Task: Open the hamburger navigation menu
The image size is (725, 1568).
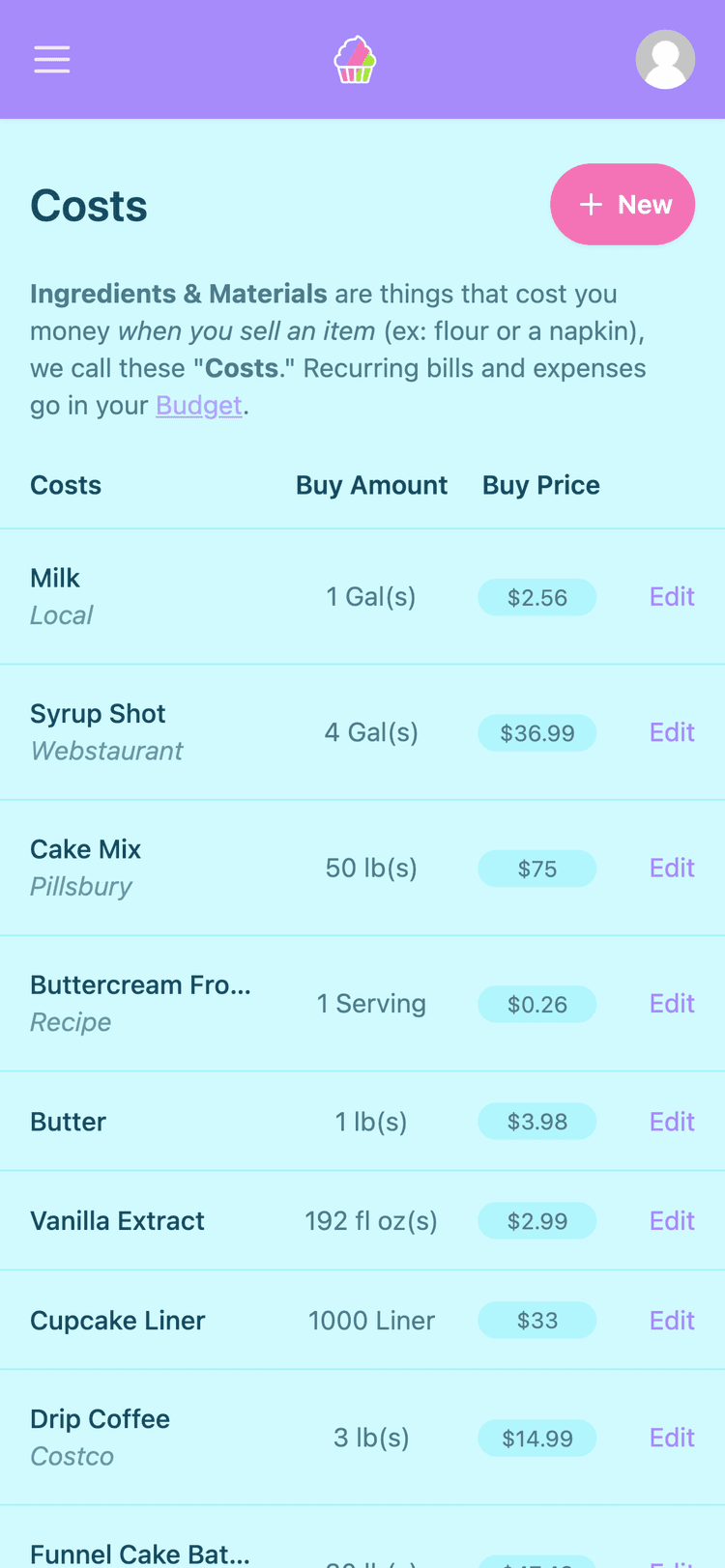Action: [51, 59]
